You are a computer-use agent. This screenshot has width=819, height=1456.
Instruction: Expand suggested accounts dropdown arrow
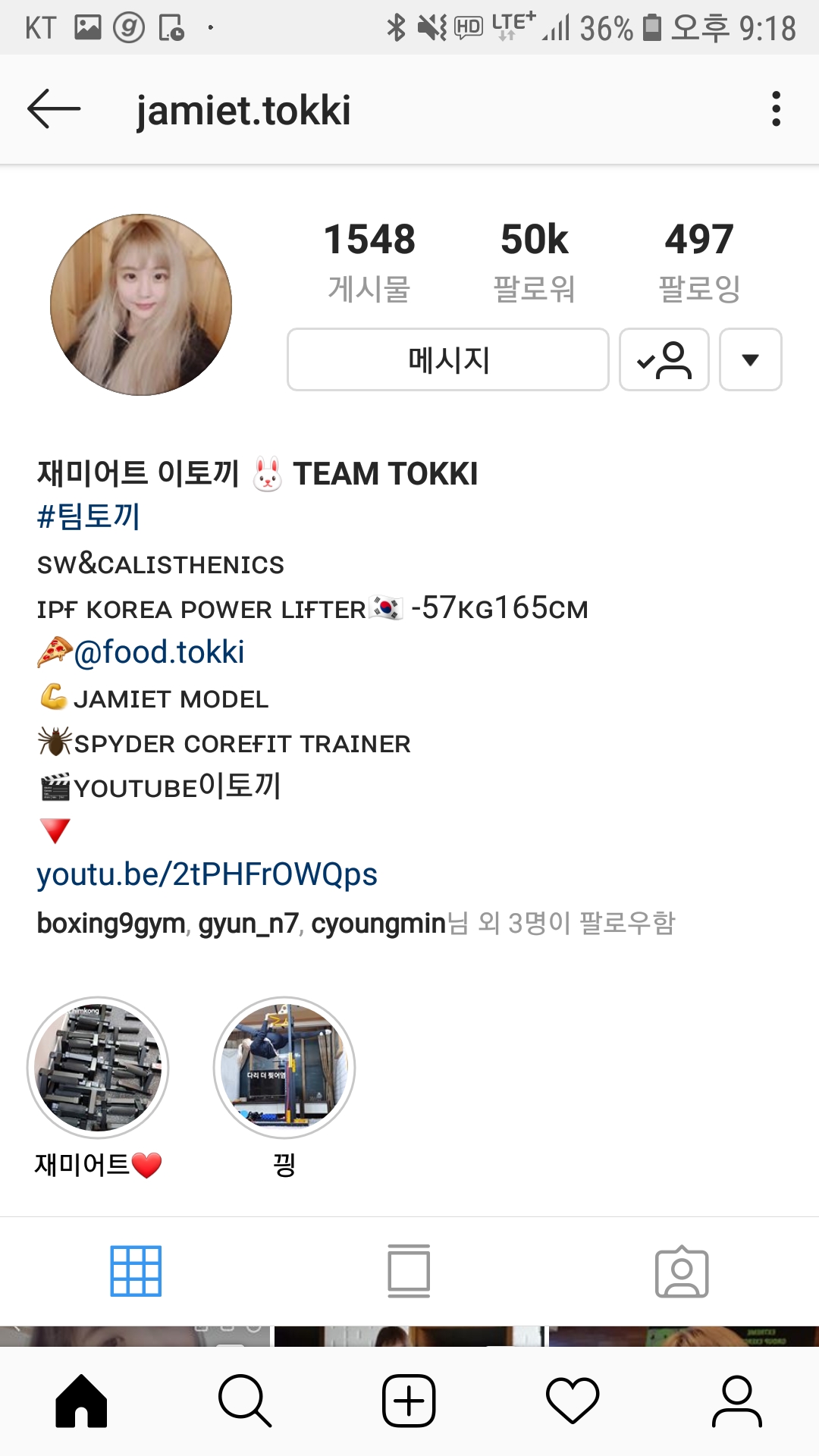pyautogui.click(x=750, y=359)
